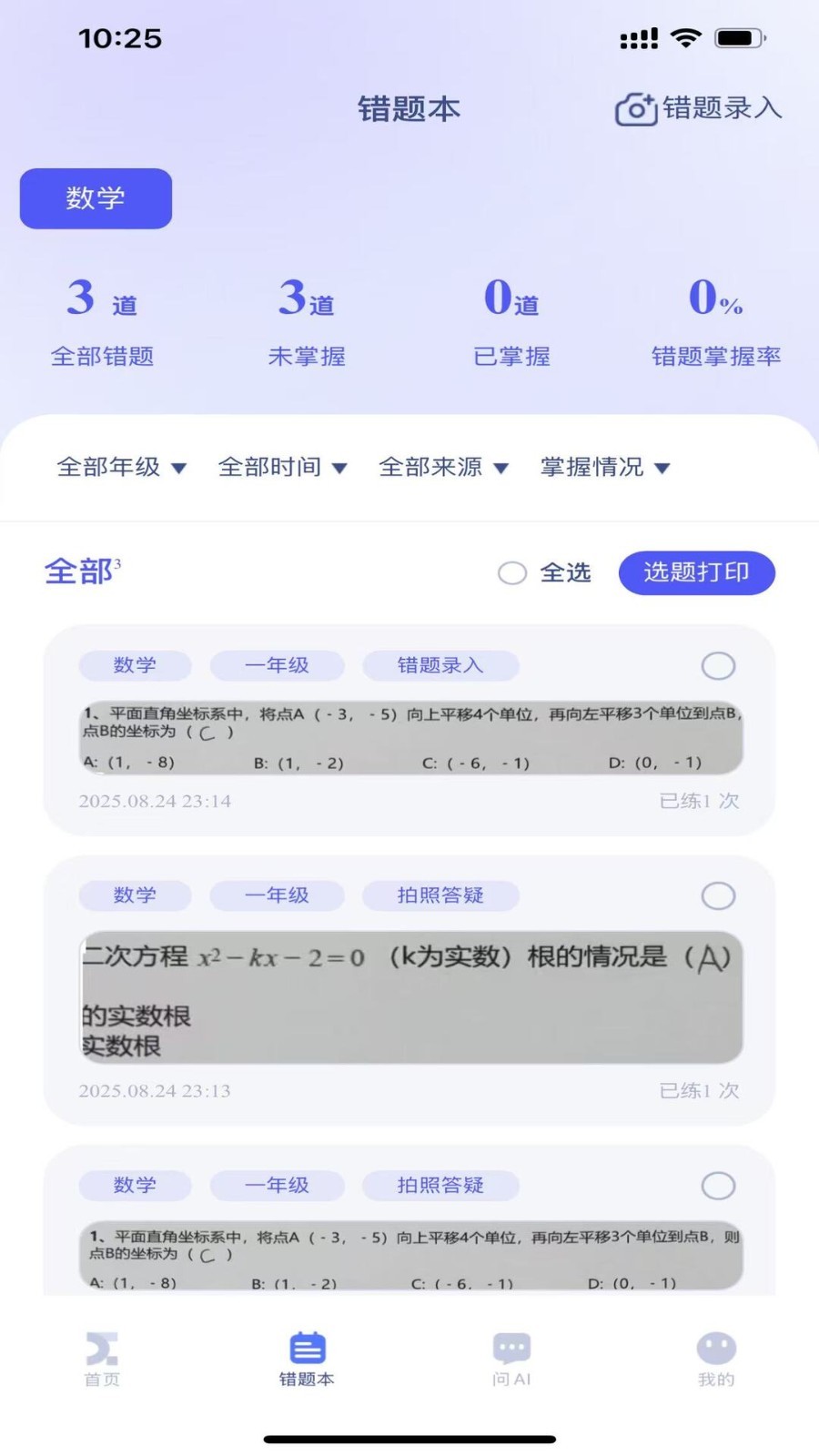Select the question dated 2025.08.24 23:14

coord(718,666)
